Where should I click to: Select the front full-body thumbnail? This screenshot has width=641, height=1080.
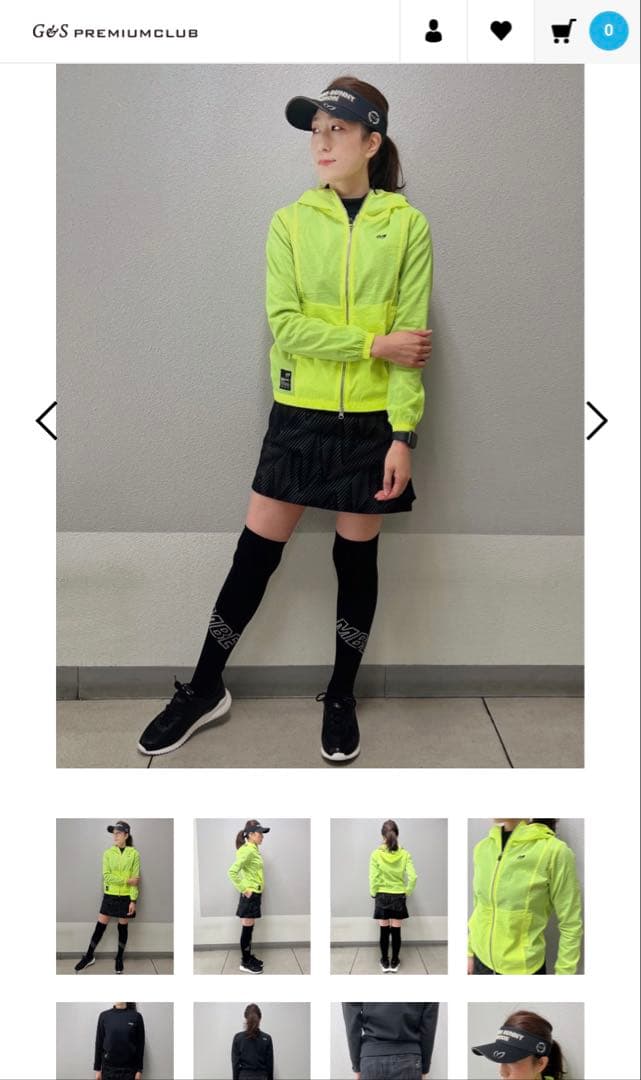pos(114,896)
